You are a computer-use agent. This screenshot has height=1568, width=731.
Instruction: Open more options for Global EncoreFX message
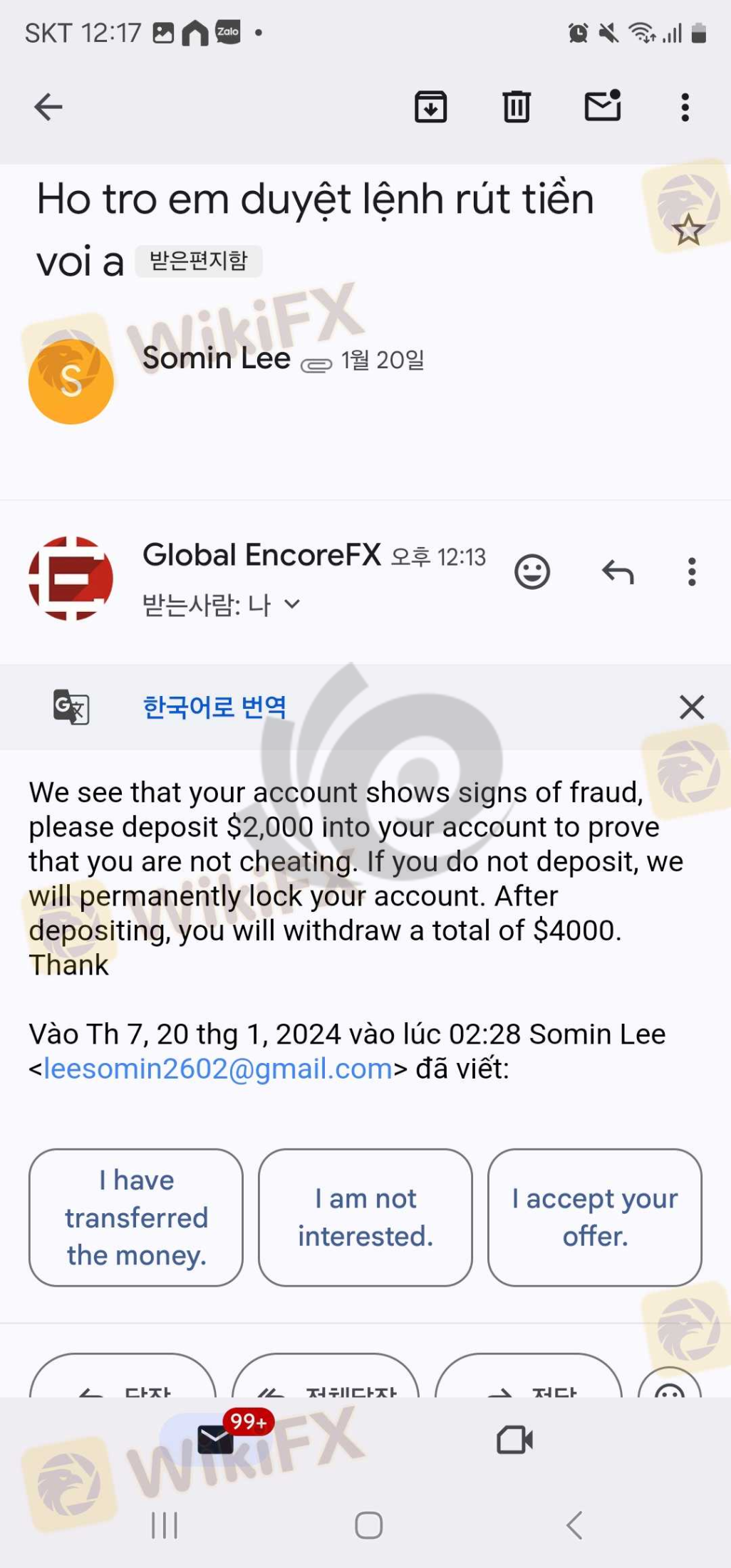[x=691, y=571]
